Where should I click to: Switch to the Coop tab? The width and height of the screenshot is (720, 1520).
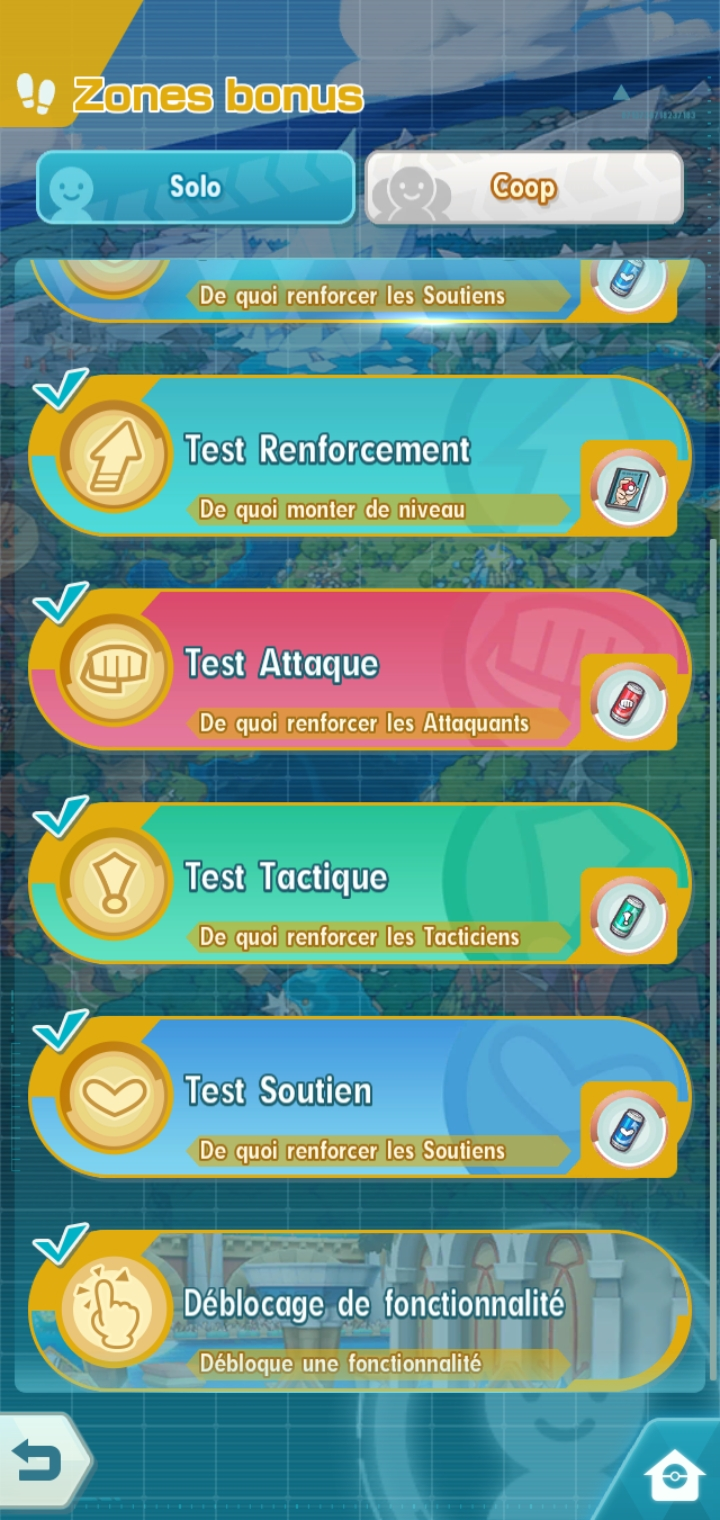pos(524,187)
